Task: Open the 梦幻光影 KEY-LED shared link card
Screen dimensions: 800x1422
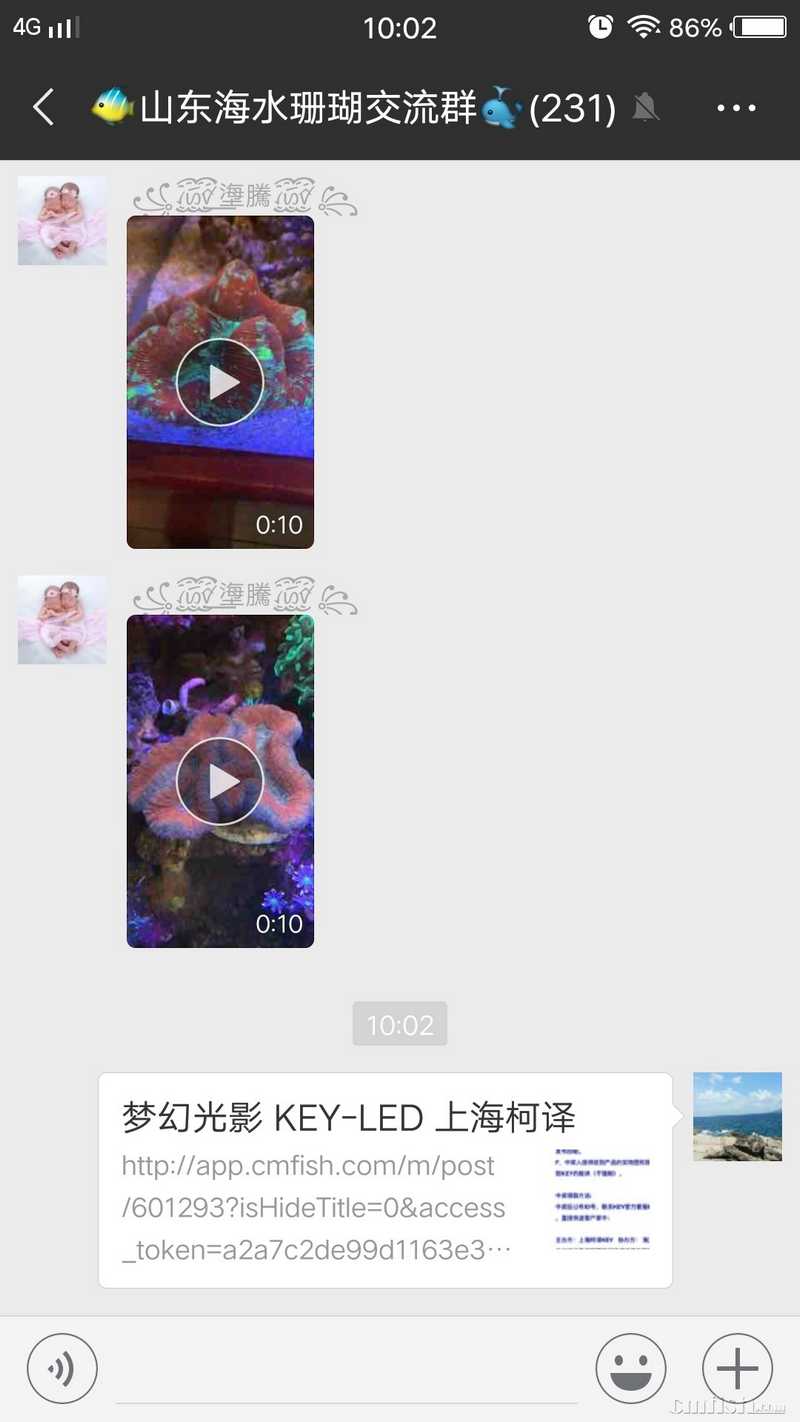Action: coord(385,1180)
